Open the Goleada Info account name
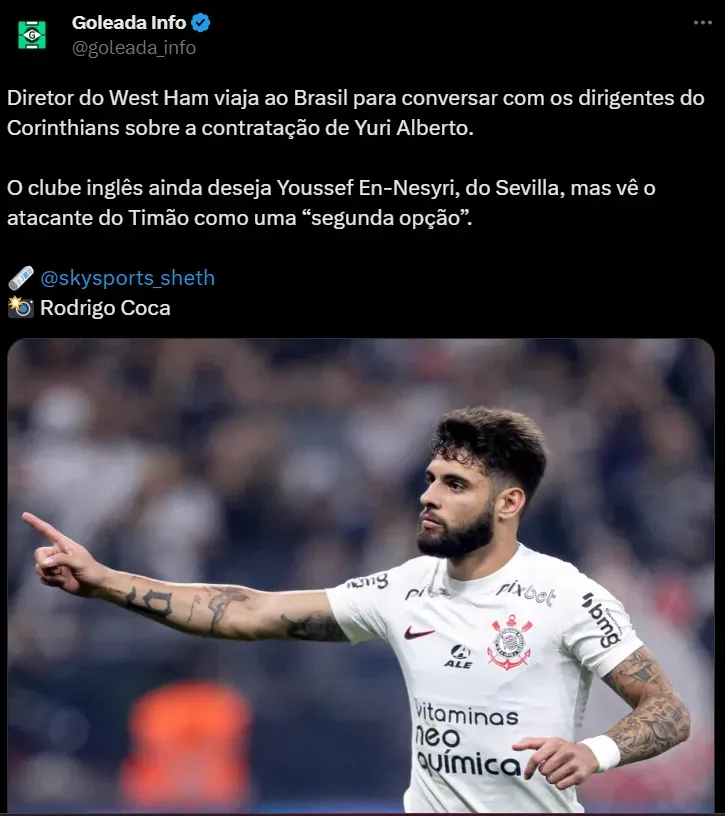Screen dimensions: 725x816 point(129,23)
